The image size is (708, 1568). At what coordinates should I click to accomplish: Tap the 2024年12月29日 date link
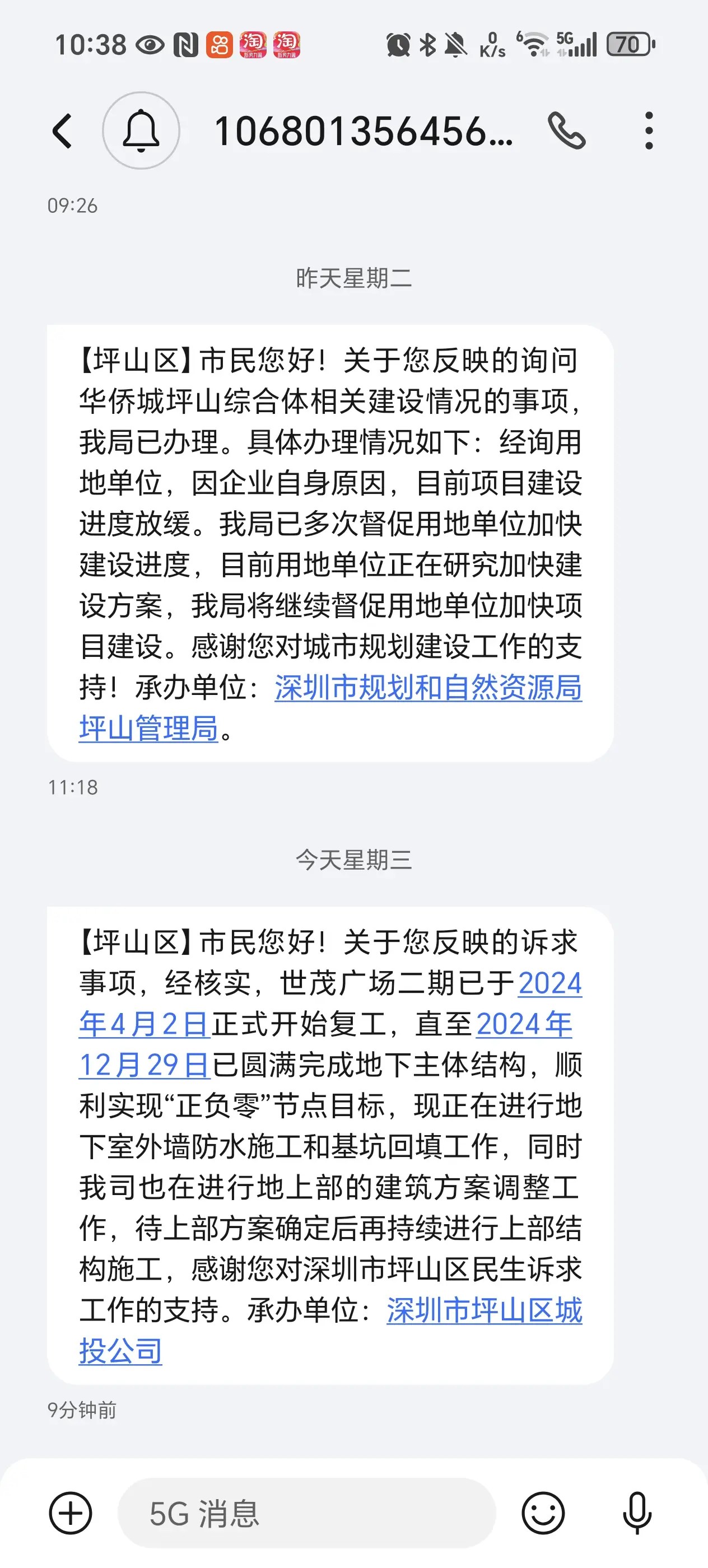click(x=145, y=1065)
